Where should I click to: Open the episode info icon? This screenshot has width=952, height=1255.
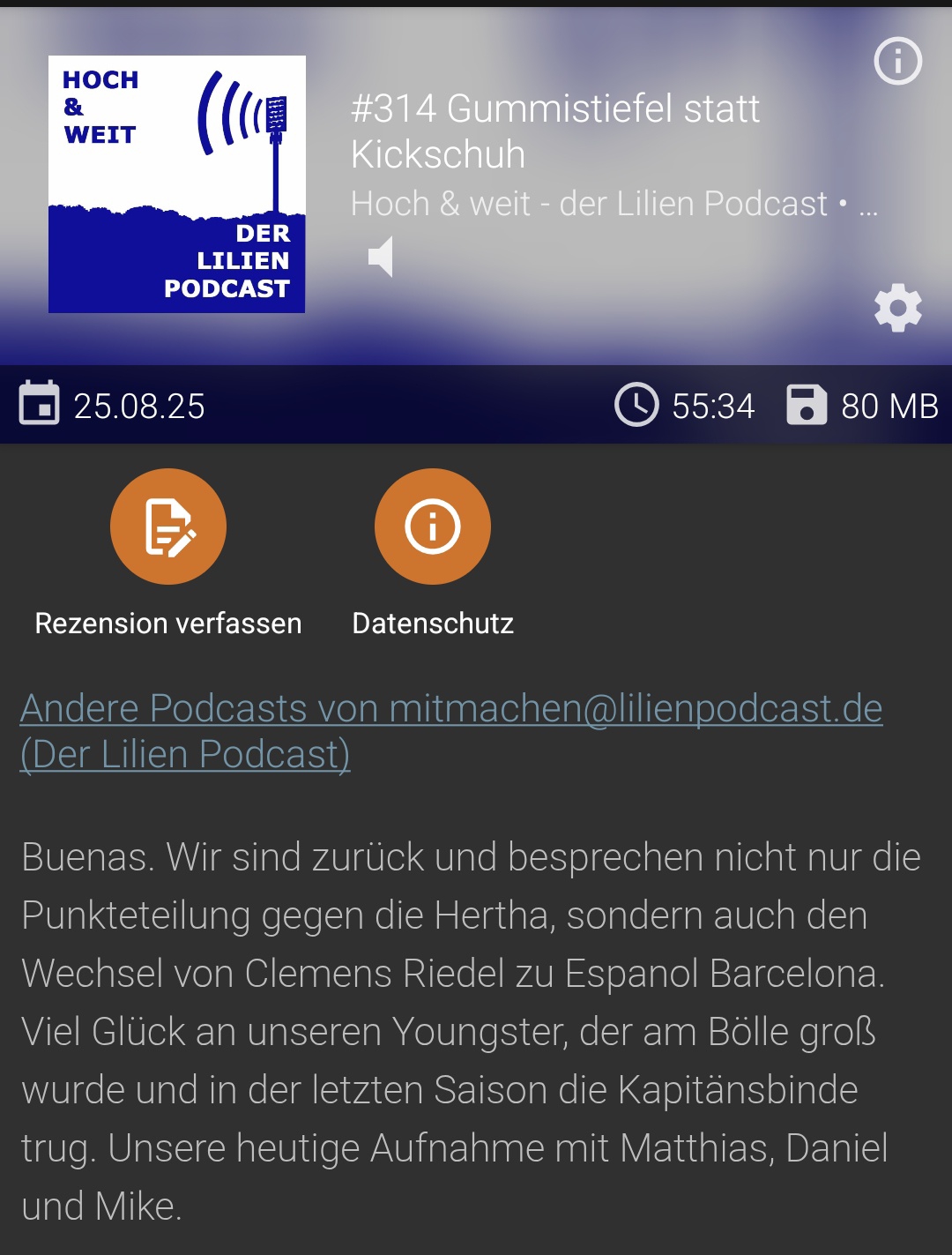tap(897, 61)
